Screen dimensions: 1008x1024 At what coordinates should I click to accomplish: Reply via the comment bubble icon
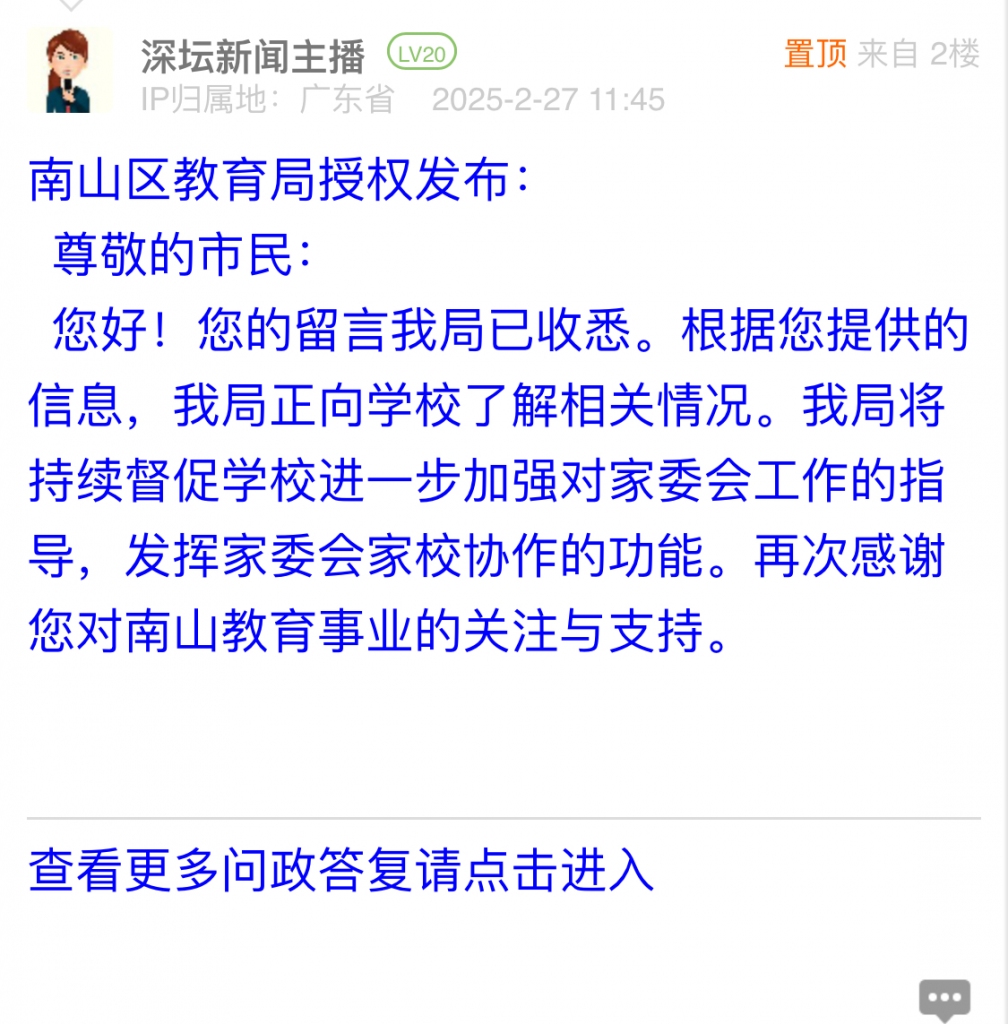pos(944,999)
